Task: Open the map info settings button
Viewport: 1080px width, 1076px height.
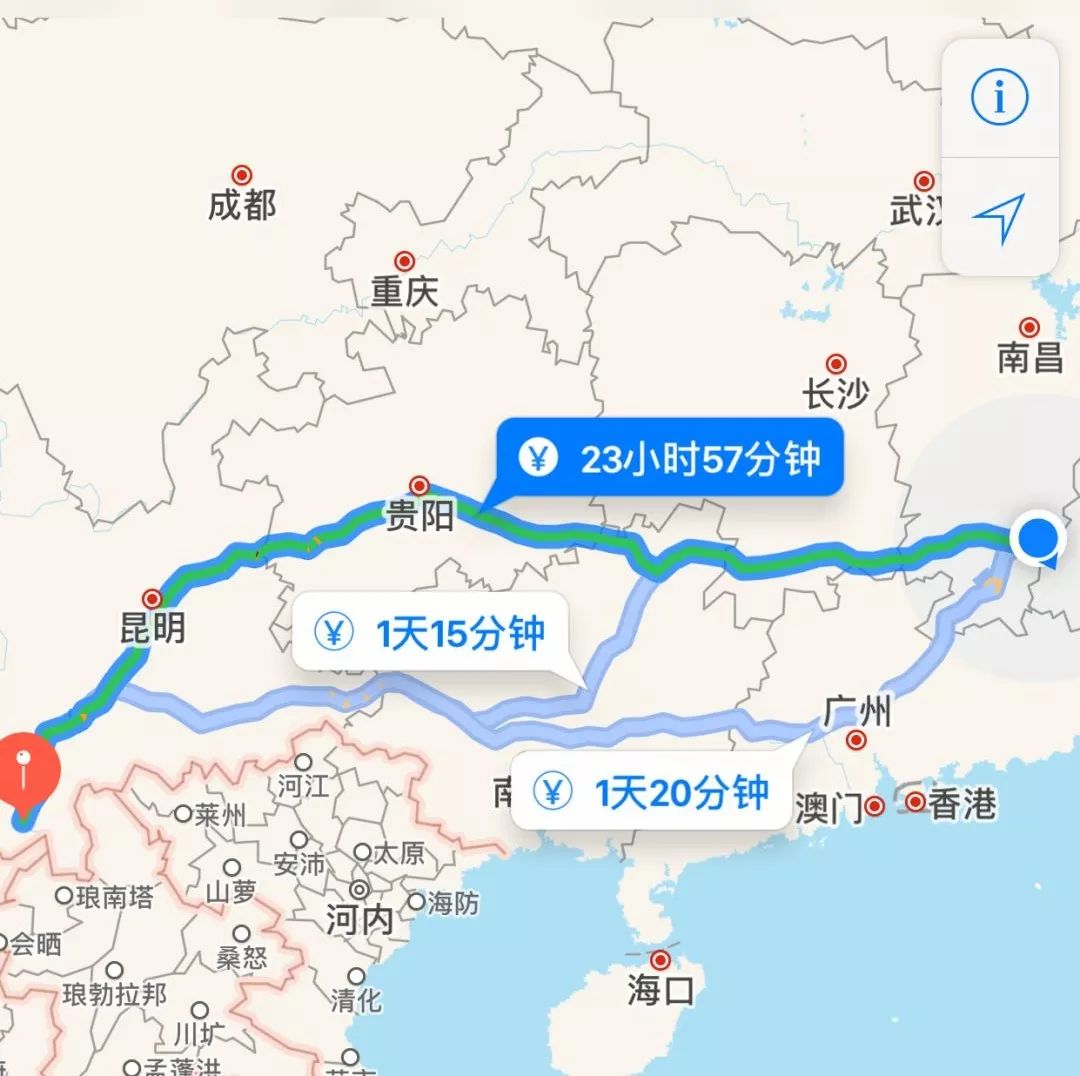Action: pos(999,97)
